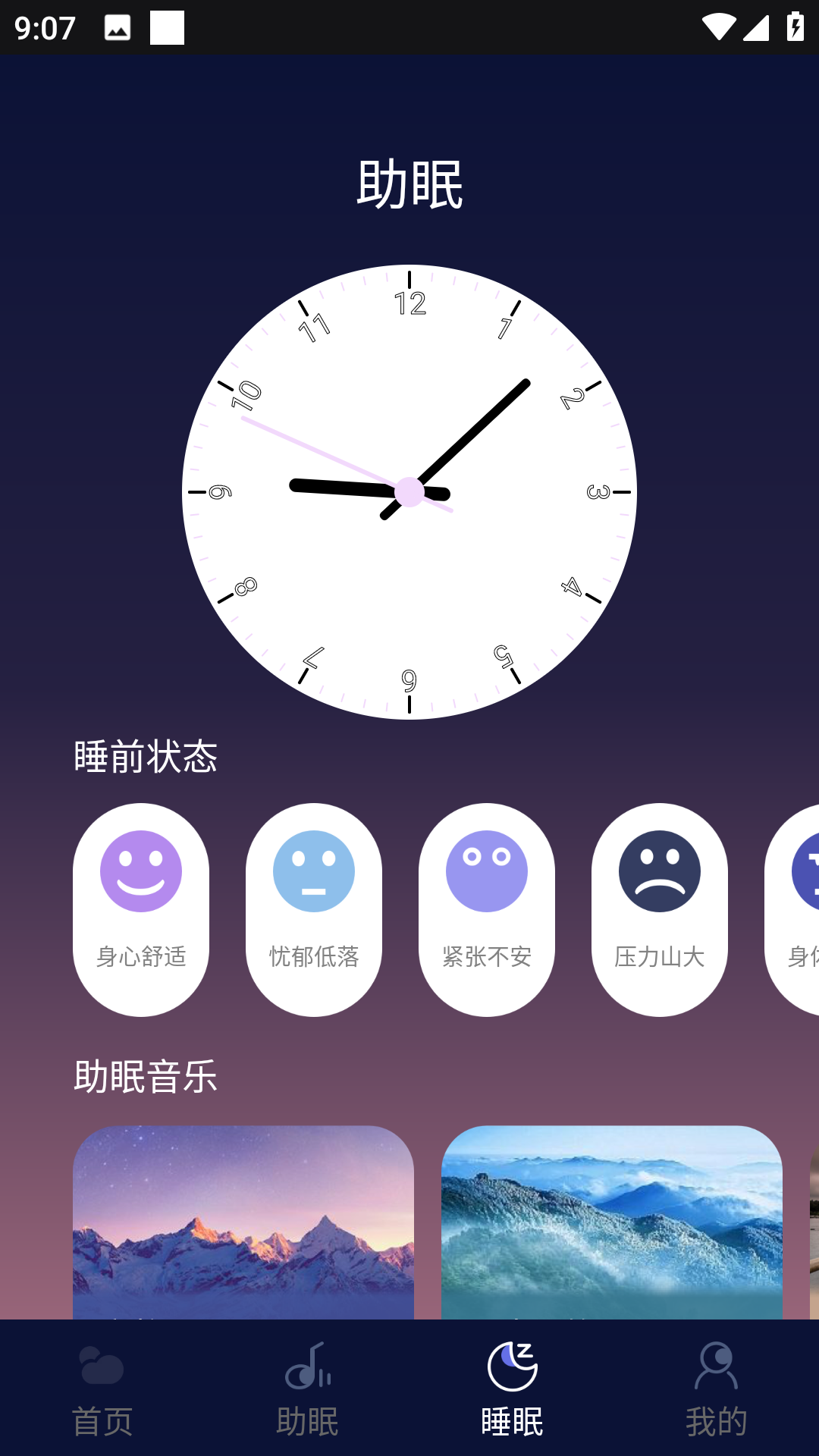The image size is (819, 1456).
Task: Open the snowy mountain sunset music card
Action: [x=243, y=1221]
